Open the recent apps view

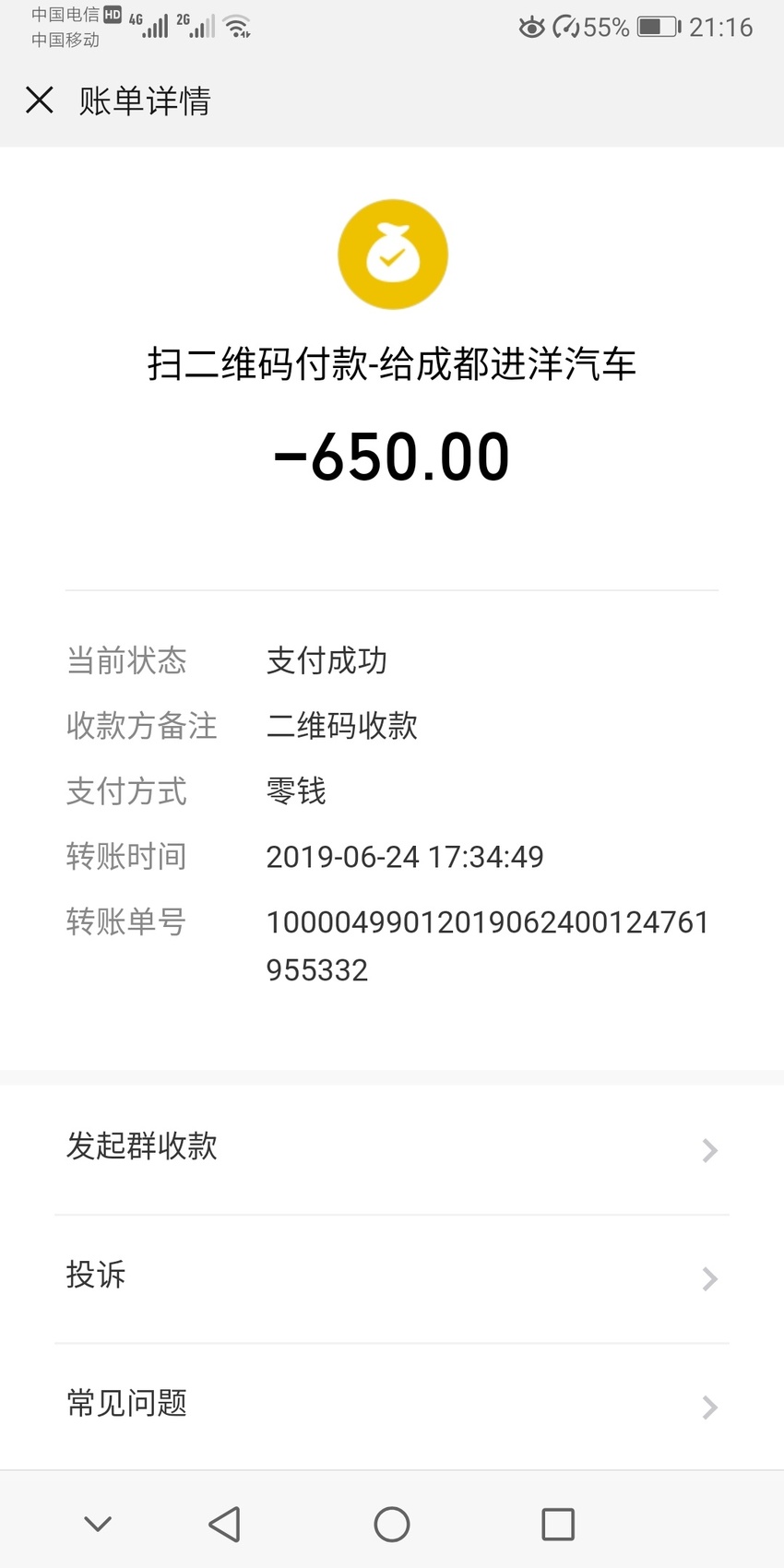[x=558, y=1525]
